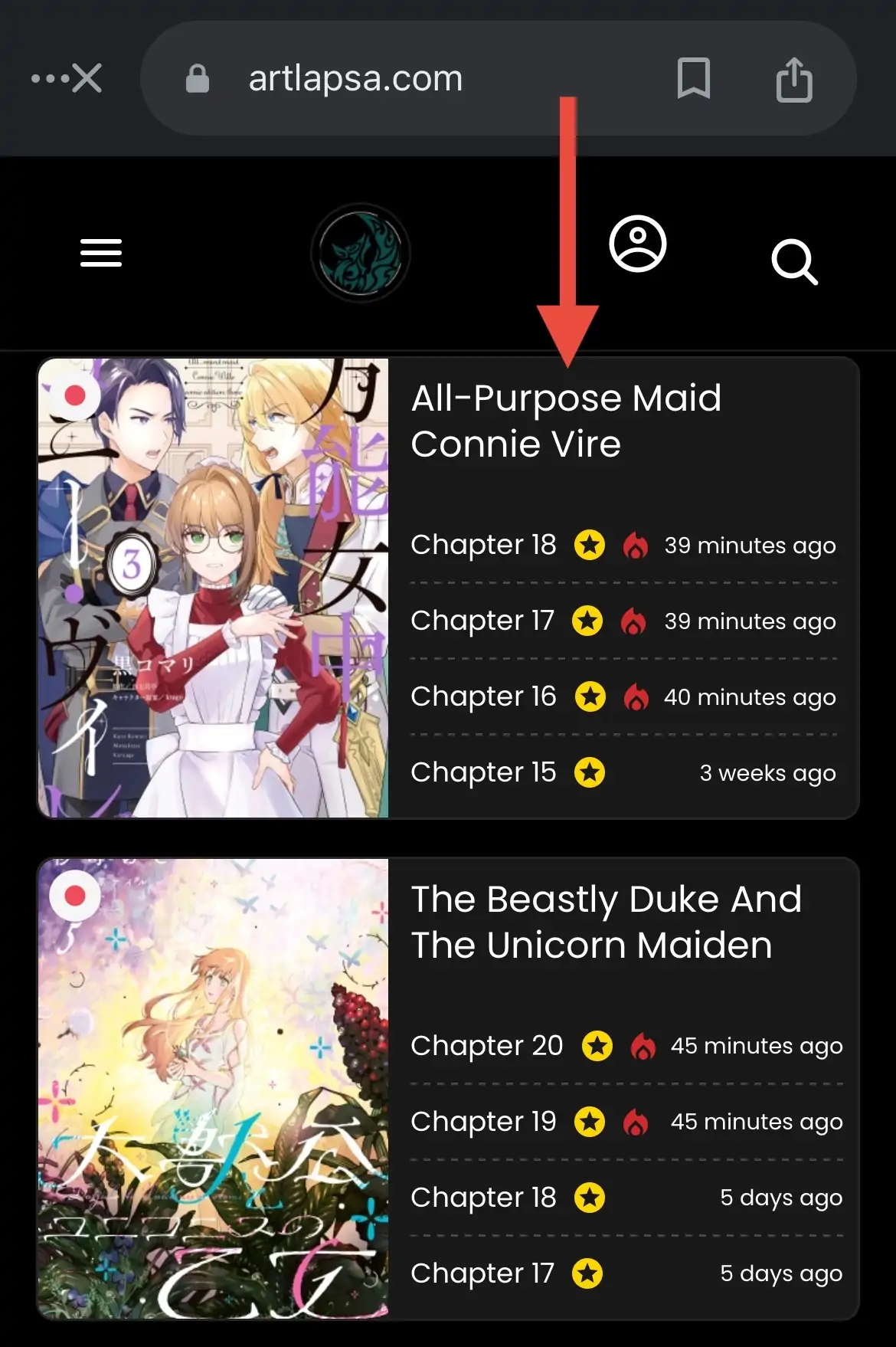Read Beastly Duke Chapter 20
The width and height of the screenshot is (896, 1347).
tap(487, 1046)
